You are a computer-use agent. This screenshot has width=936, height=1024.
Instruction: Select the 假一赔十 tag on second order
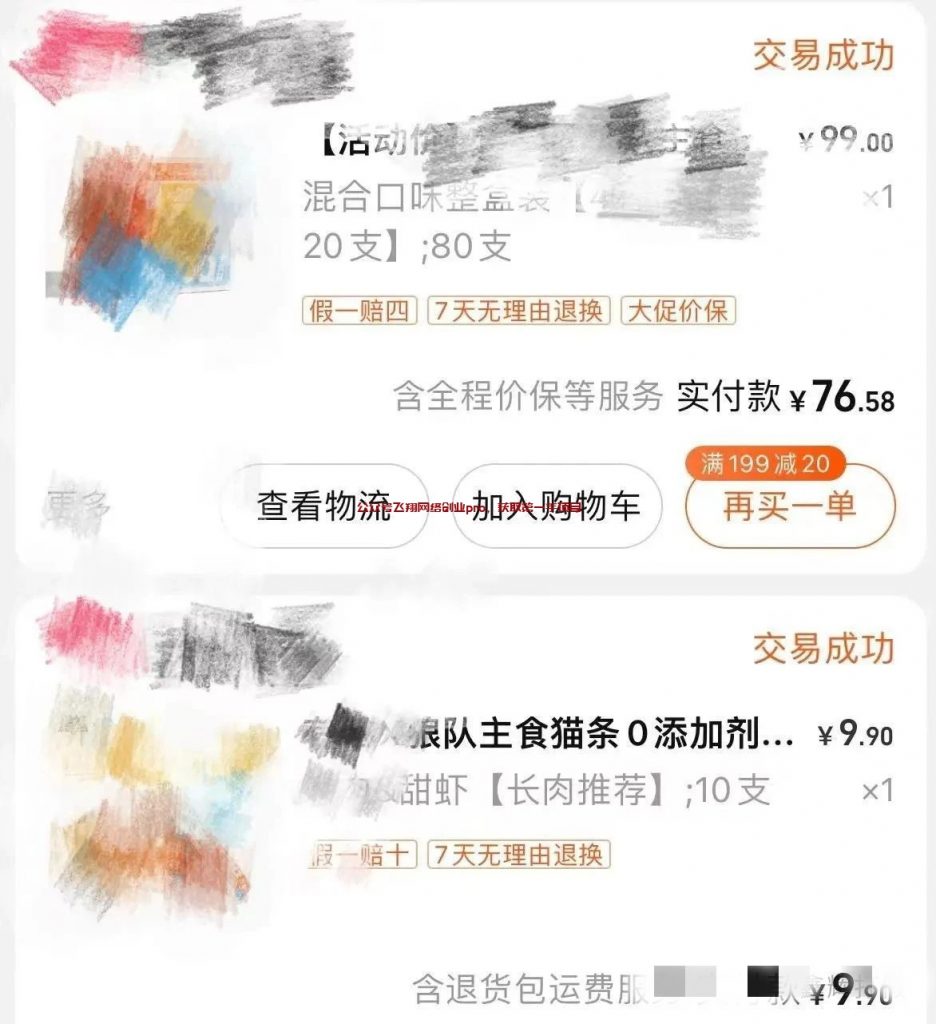pos(356,856)
